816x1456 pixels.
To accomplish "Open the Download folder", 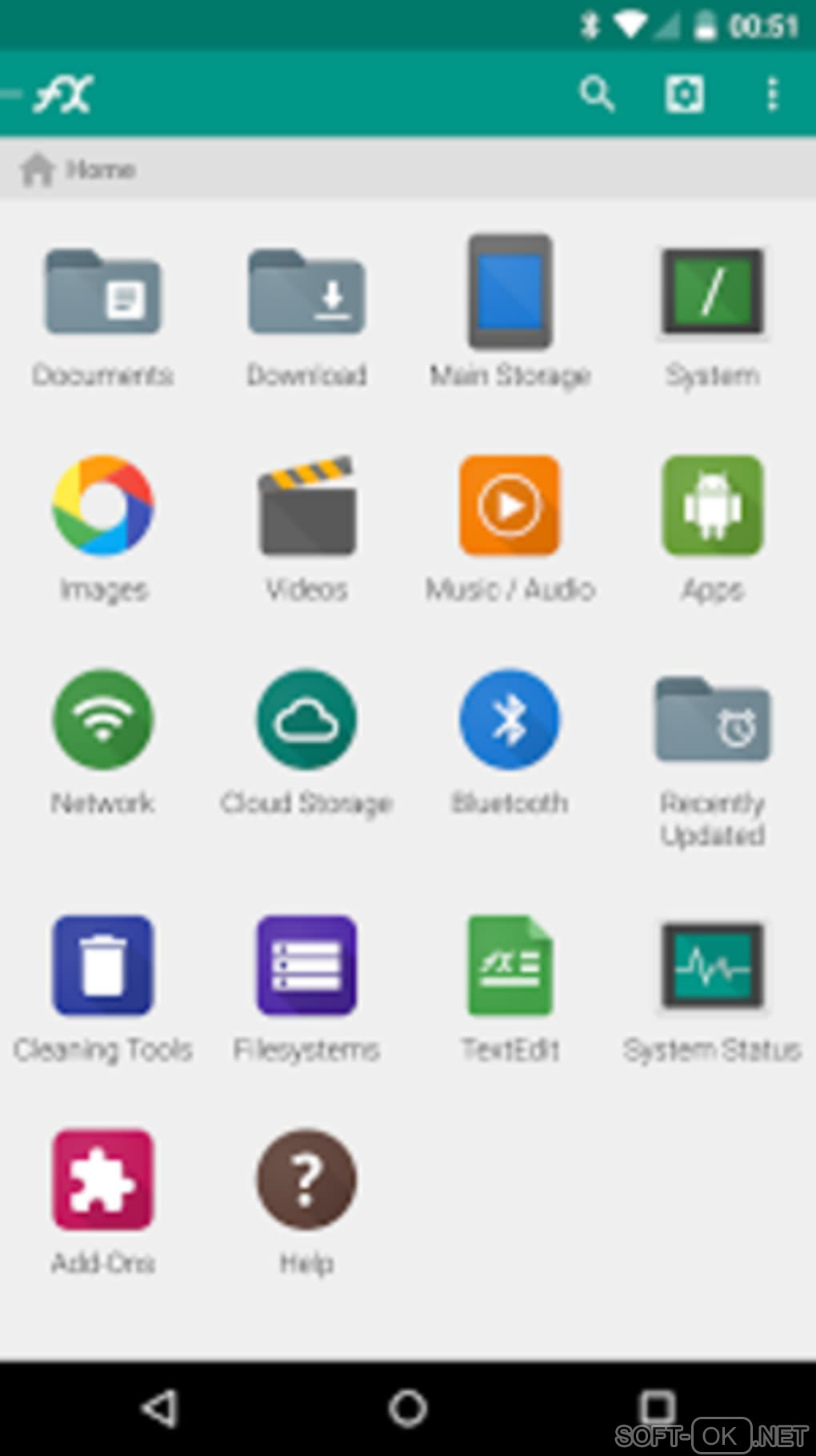I will (x=306, y=293).
